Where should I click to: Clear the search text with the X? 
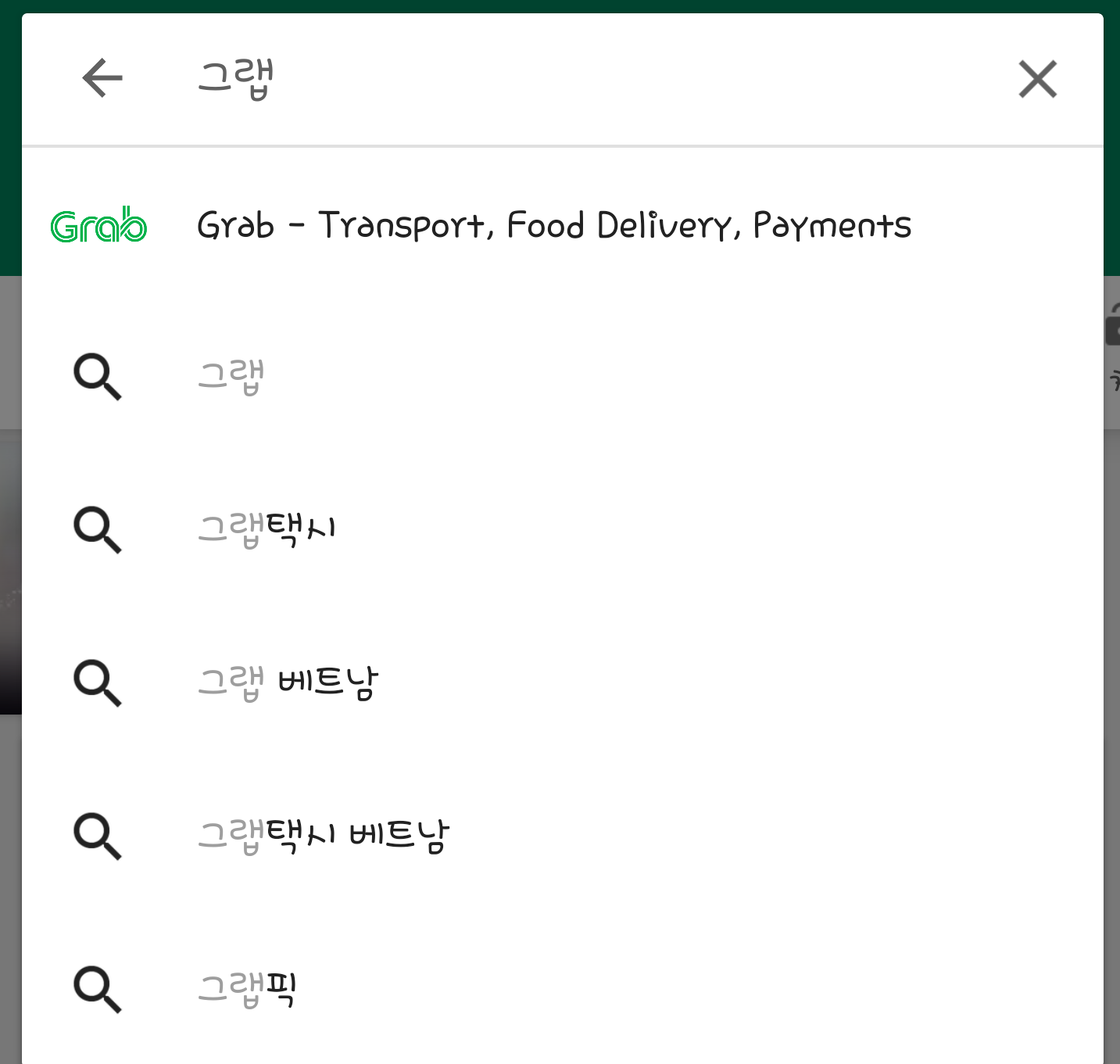pyautogui.click(x=1037, y=79)
